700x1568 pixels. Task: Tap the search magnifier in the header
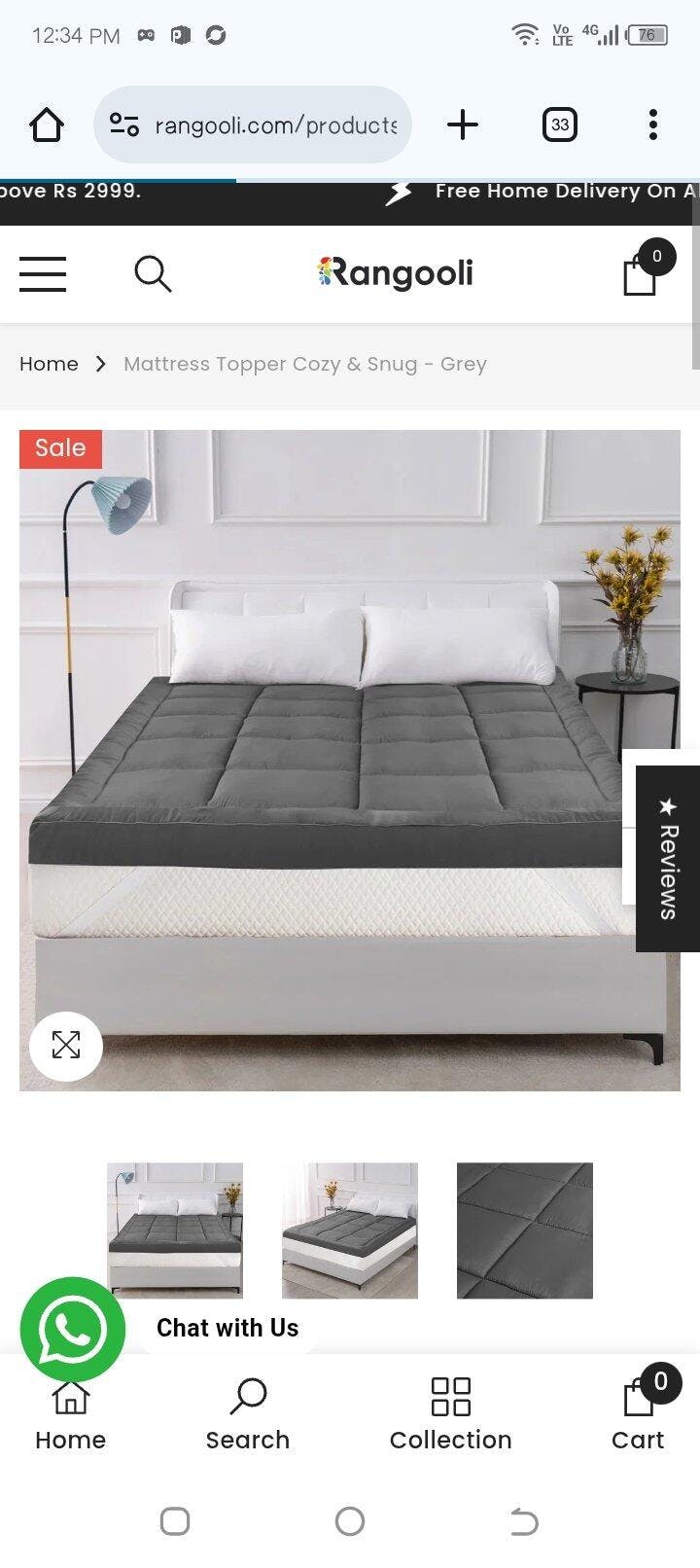(153, 274)
